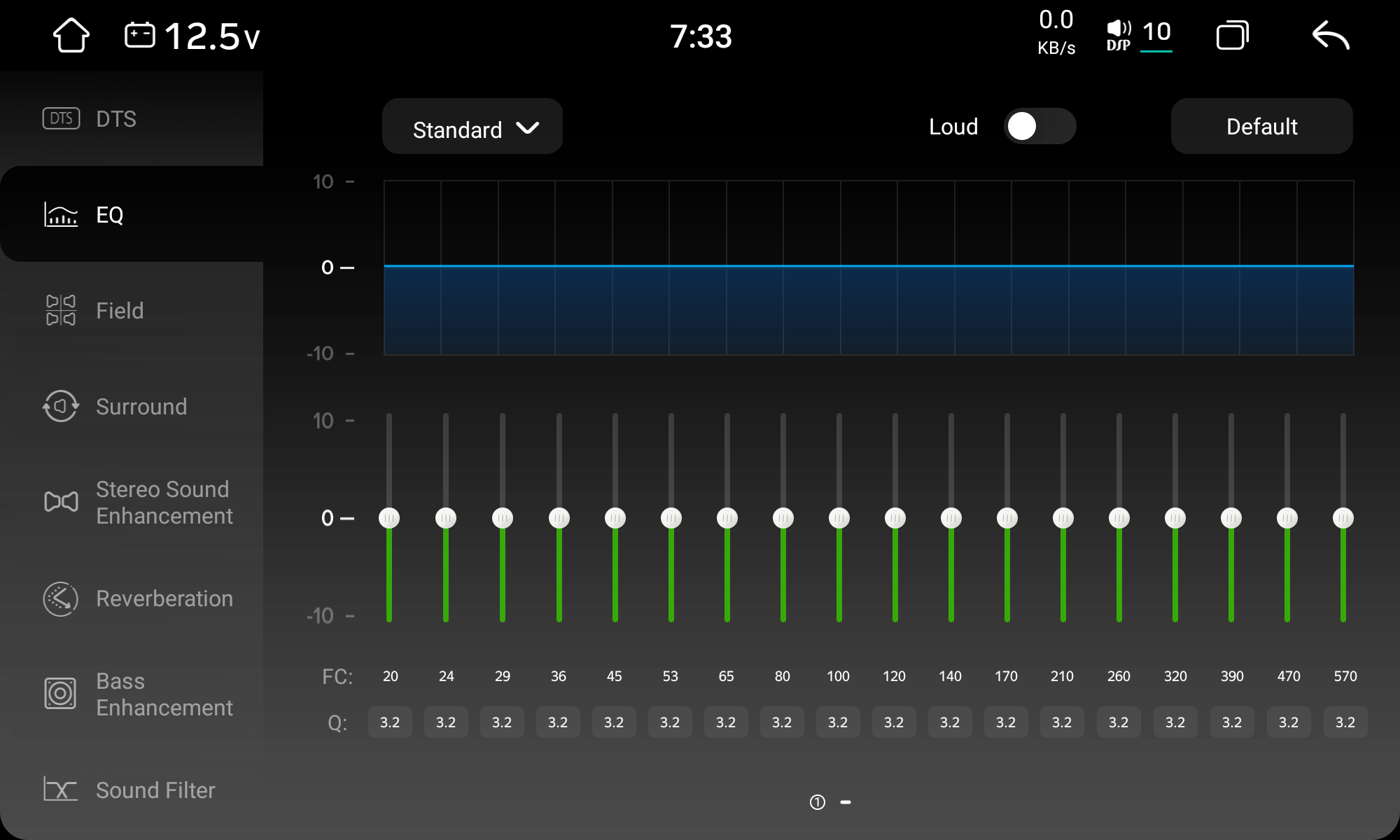Go to the second EQ page indicator
Image resolution: width=1400 pixels, height=840 pixels.
[846, 802]
